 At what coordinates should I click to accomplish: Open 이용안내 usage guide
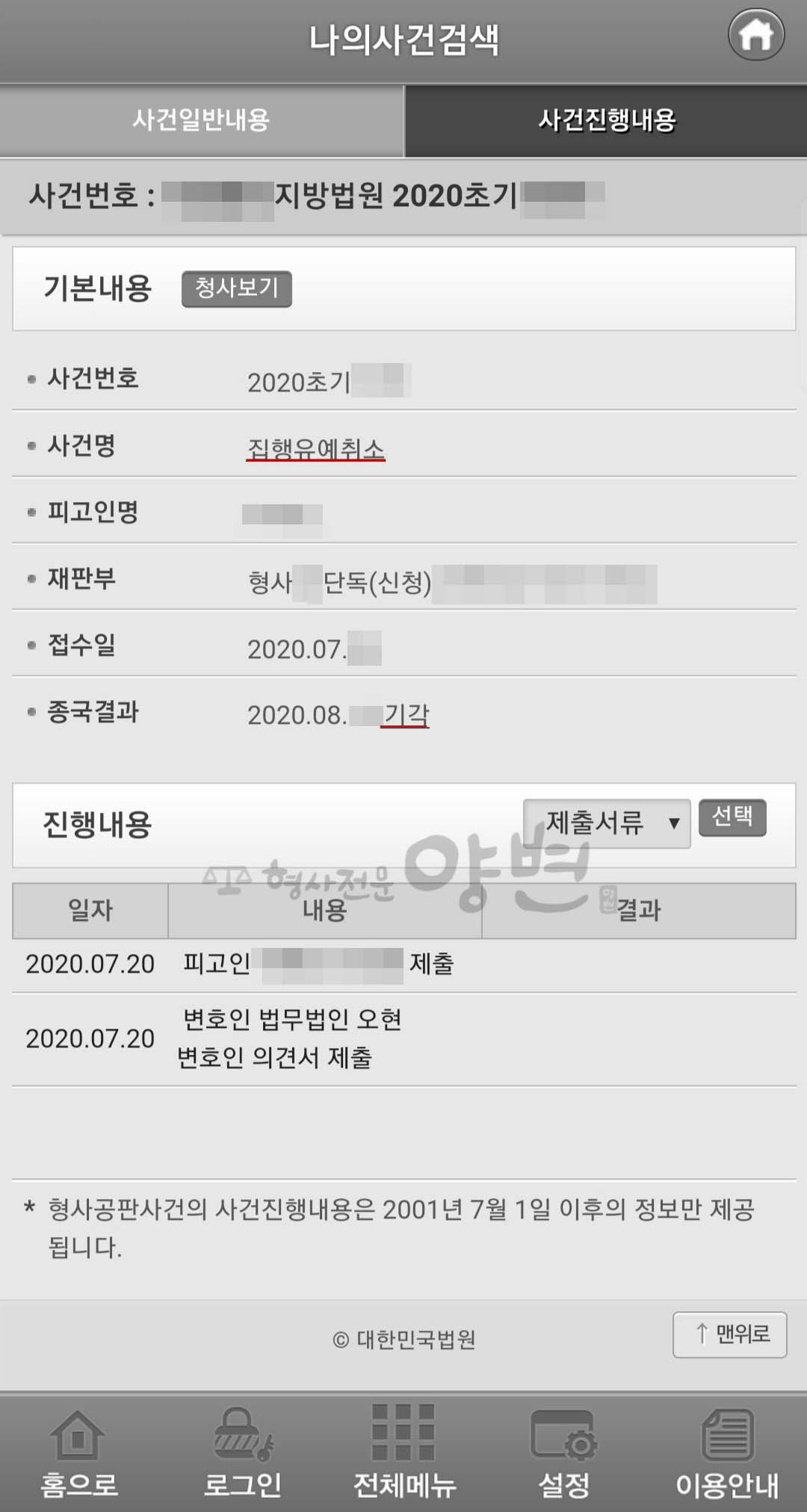pos(726,1453)
